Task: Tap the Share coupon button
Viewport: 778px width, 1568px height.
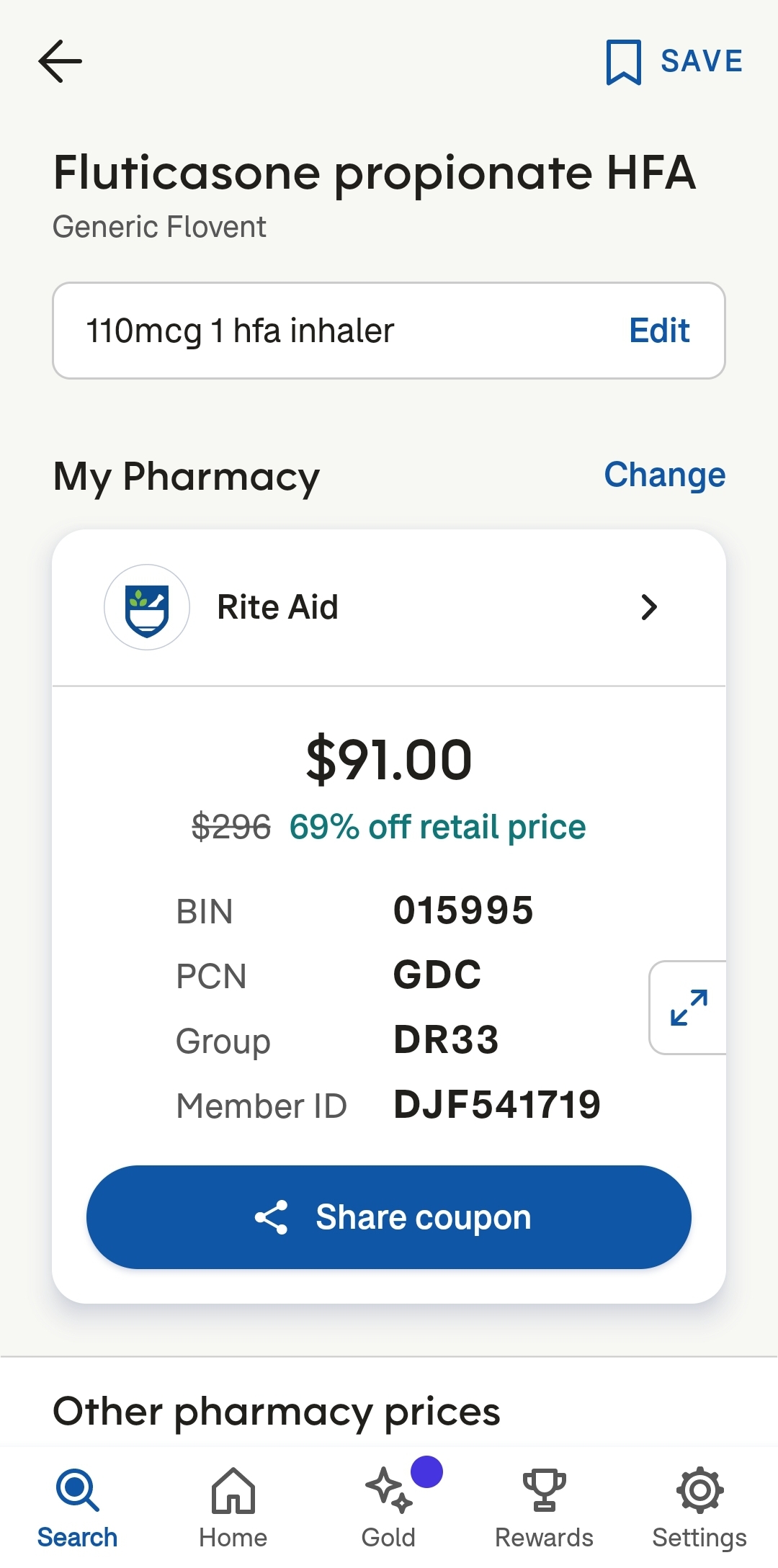Action: pos(389,1217)
